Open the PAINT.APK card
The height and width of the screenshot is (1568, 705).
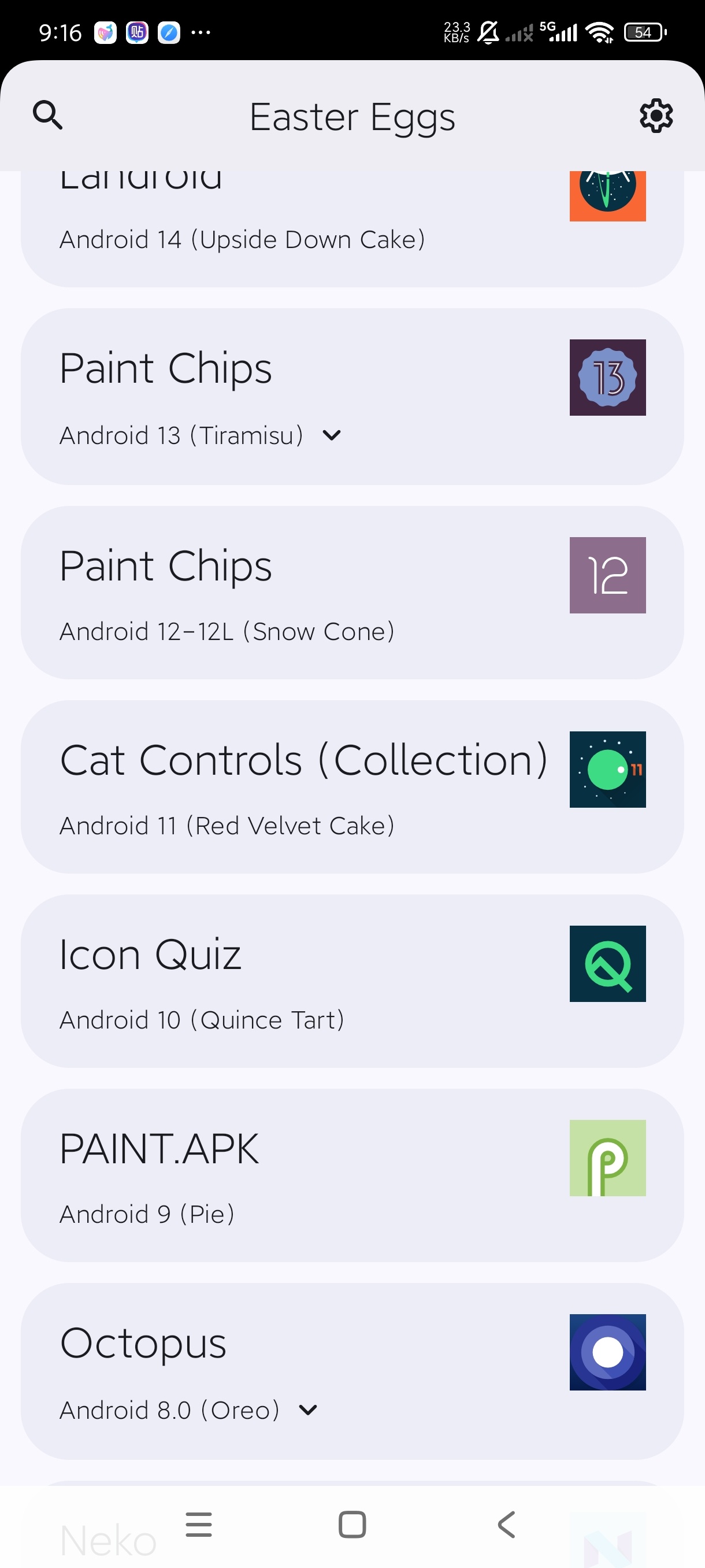(x=352, y=1175)
